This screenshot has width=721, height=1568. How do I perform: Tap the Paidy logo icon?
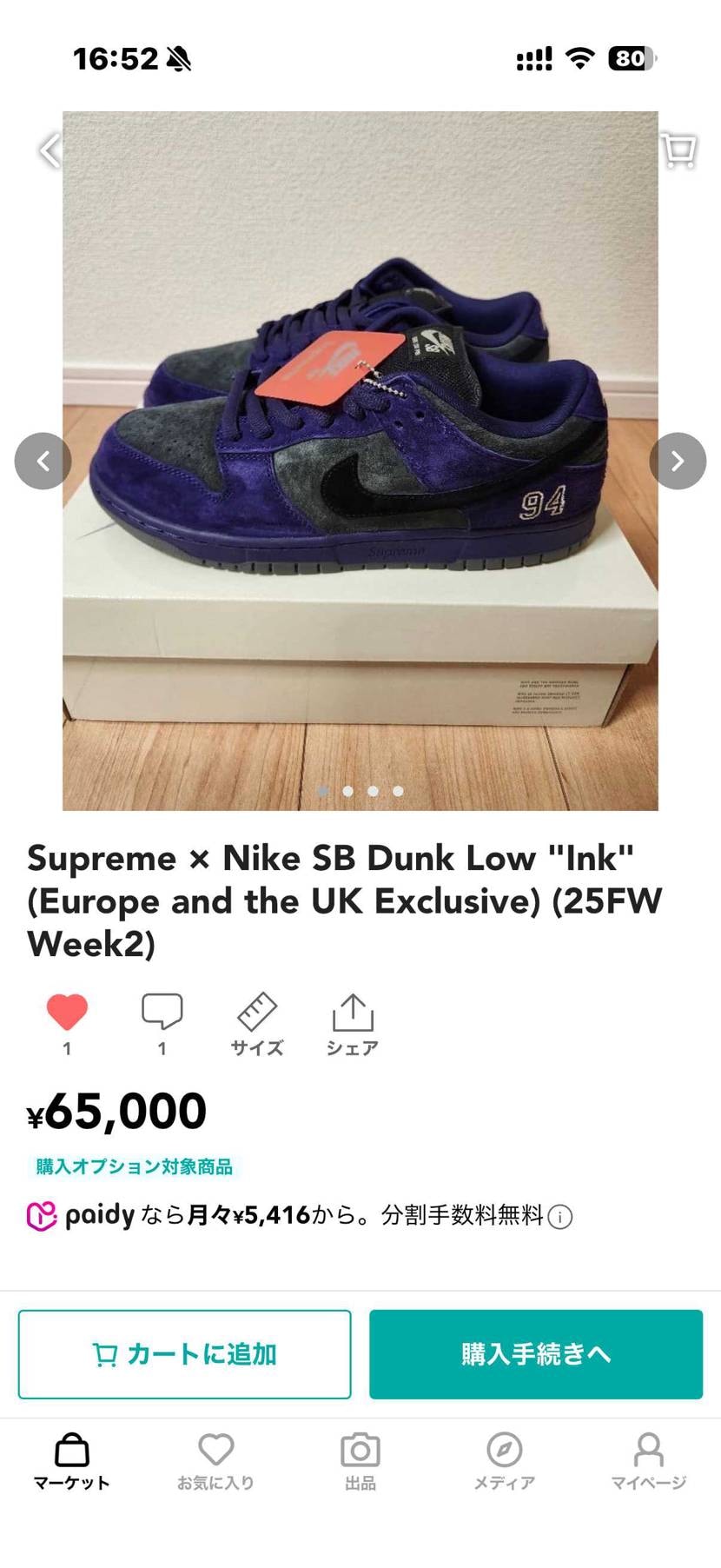tap(36, 1216)
